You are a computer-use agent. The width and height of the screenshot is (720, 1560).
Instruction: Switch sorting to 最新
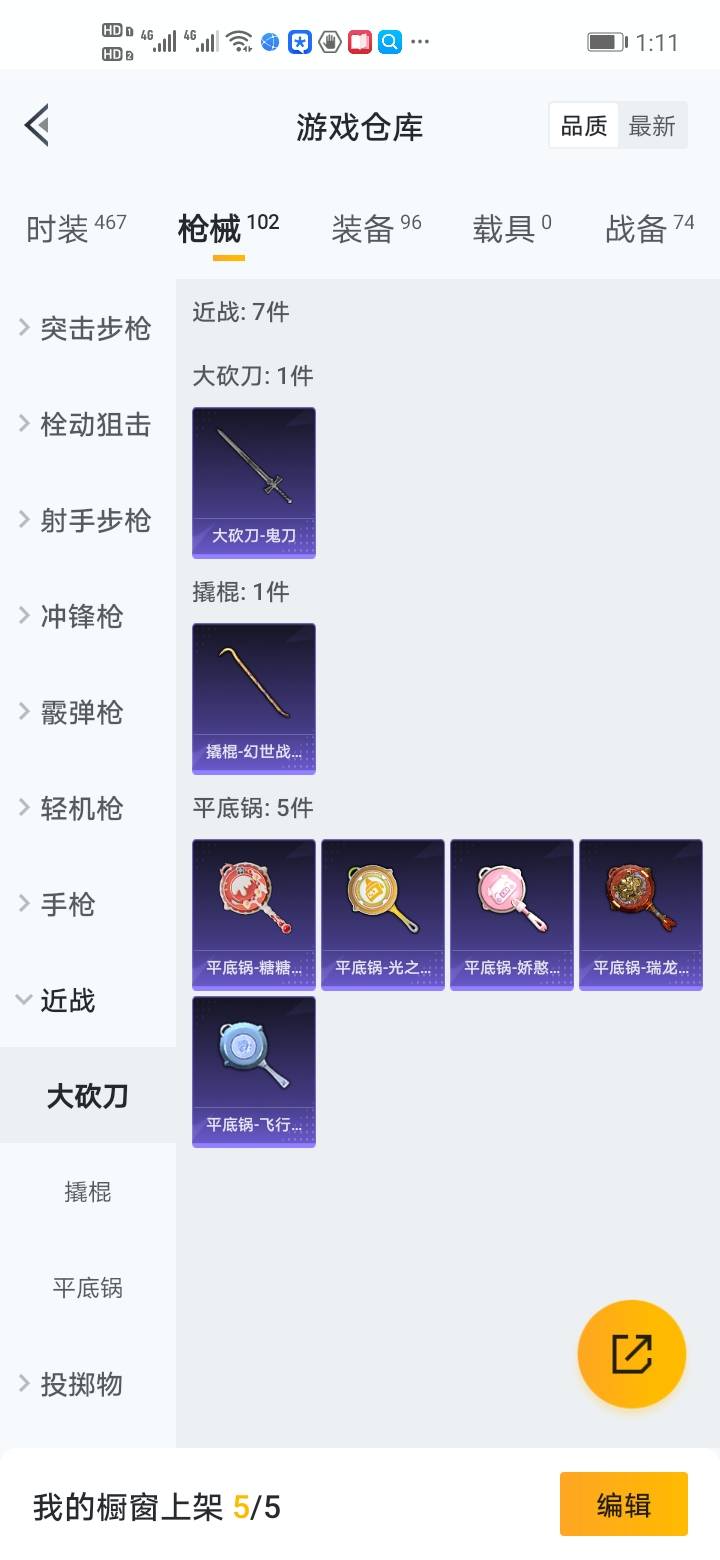click(652, 126)
